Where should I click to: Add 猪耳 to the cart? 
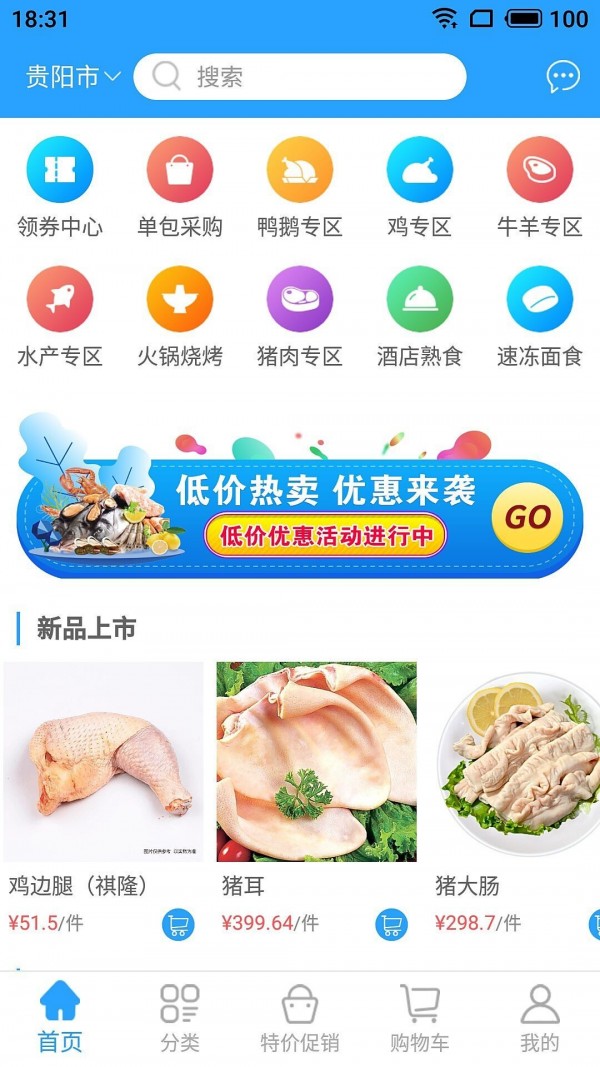pos(391,924)
